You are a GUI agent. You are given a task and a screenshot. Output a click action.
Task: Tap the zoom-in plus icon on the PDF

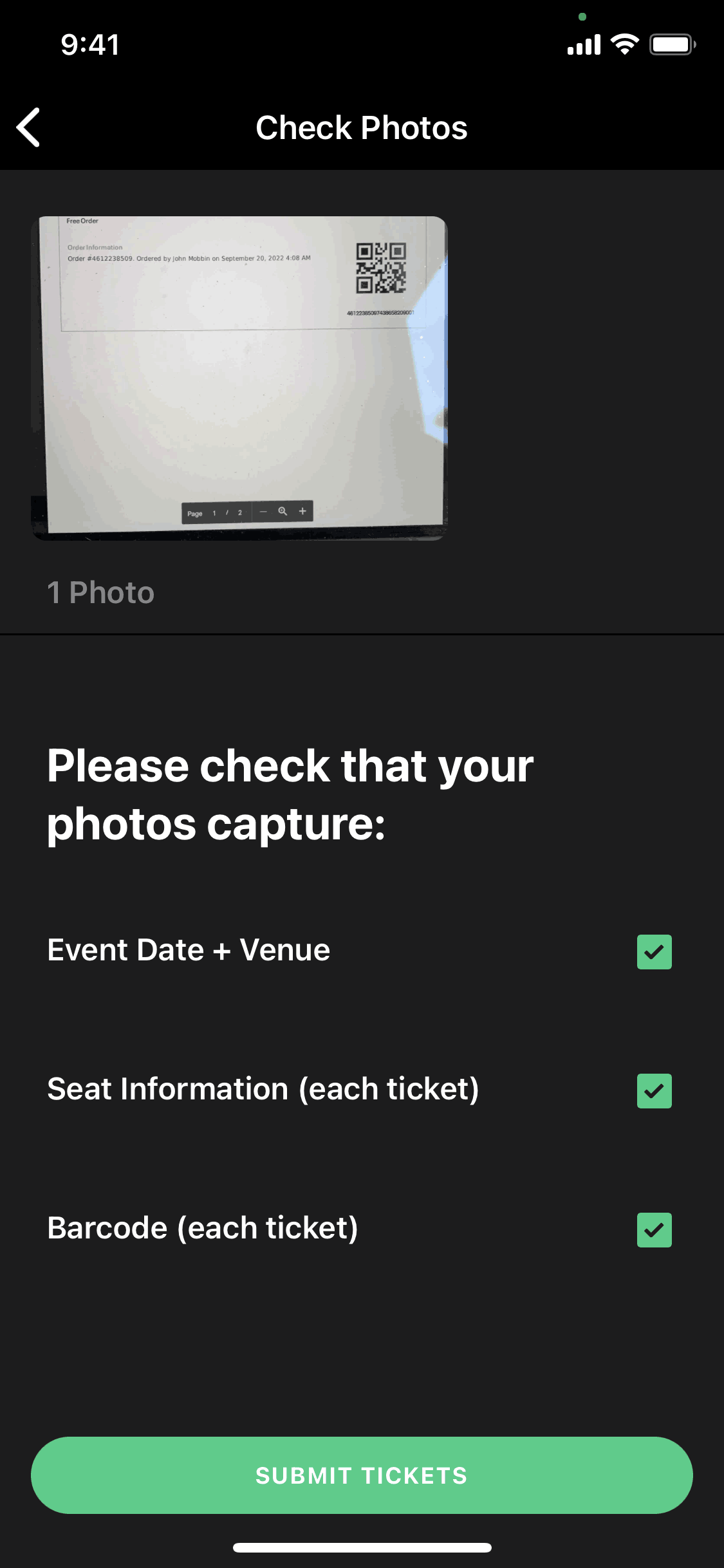coord(302,512)
